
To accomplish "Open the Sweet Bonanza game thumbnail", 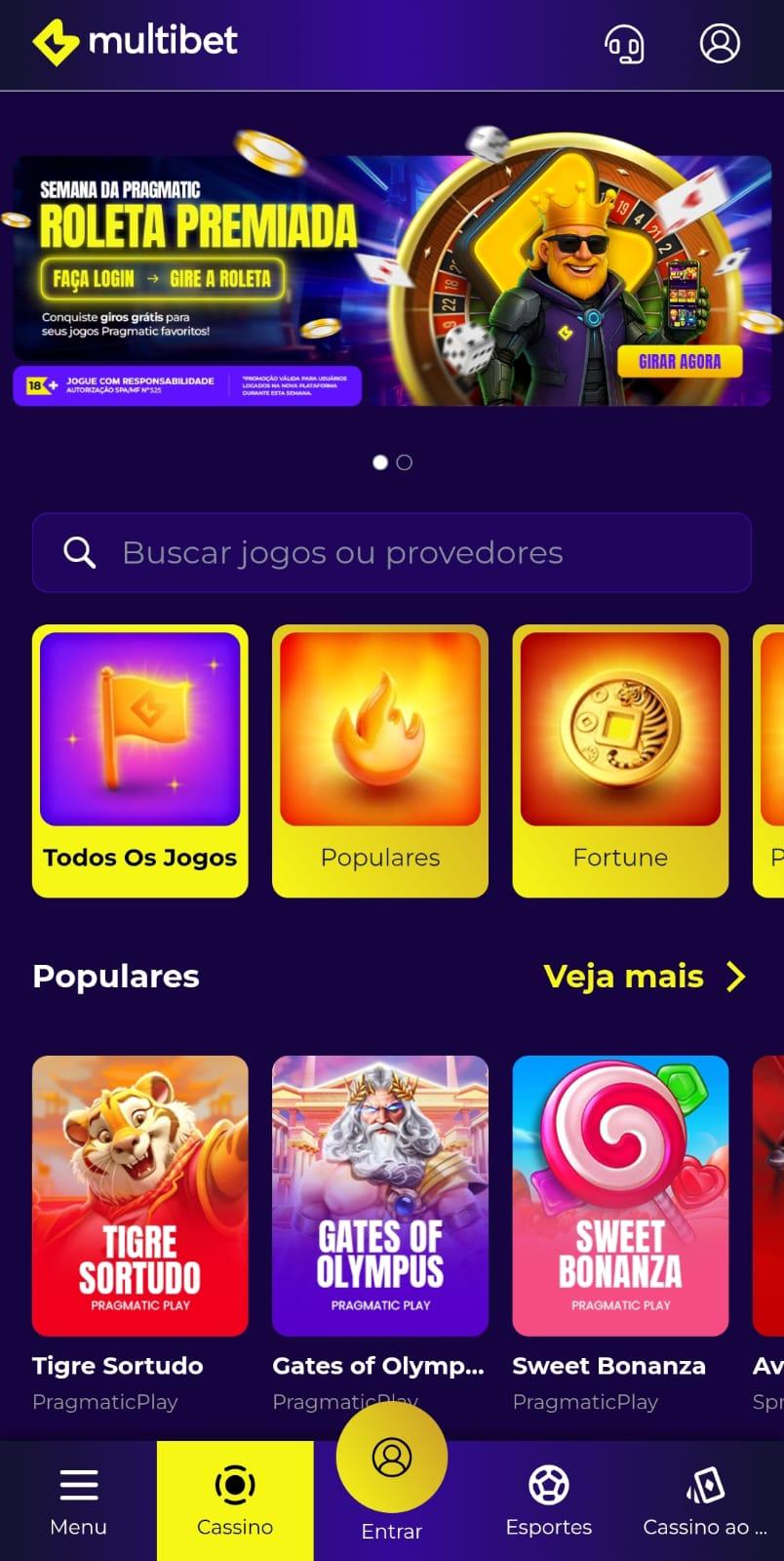I will (619, 1196).
